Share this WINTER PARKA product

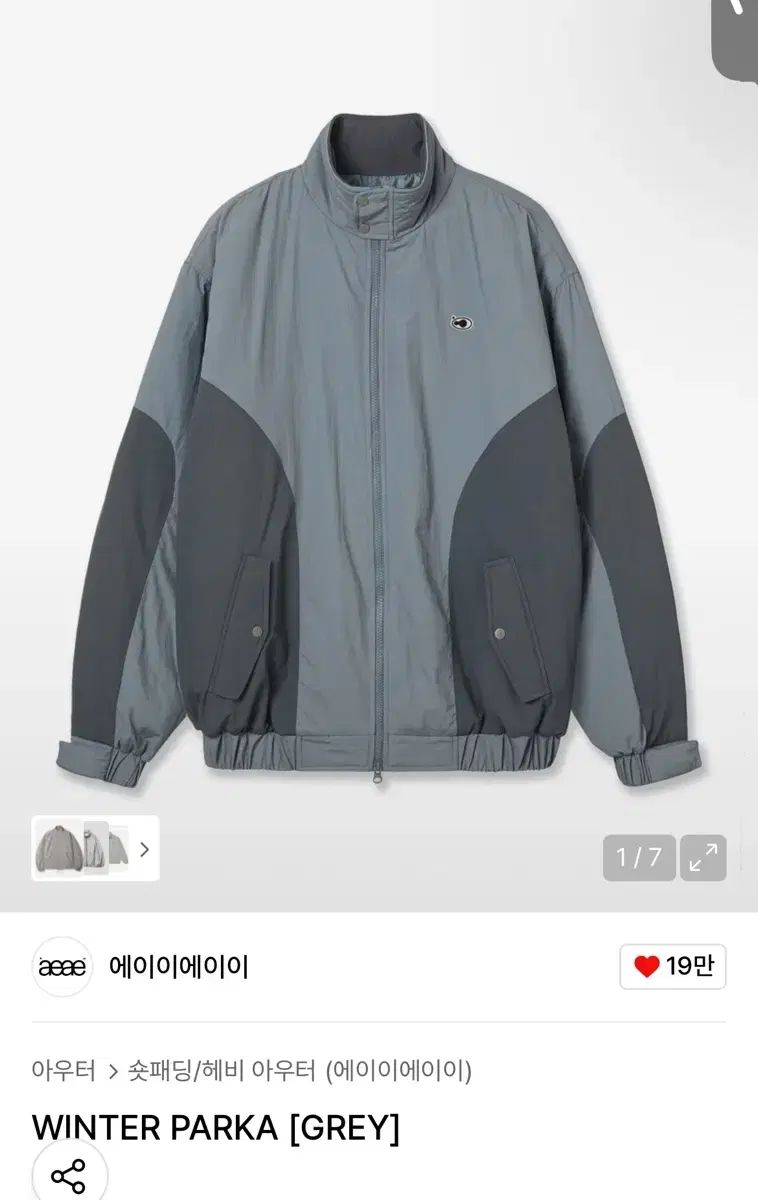pos(68,1177)
